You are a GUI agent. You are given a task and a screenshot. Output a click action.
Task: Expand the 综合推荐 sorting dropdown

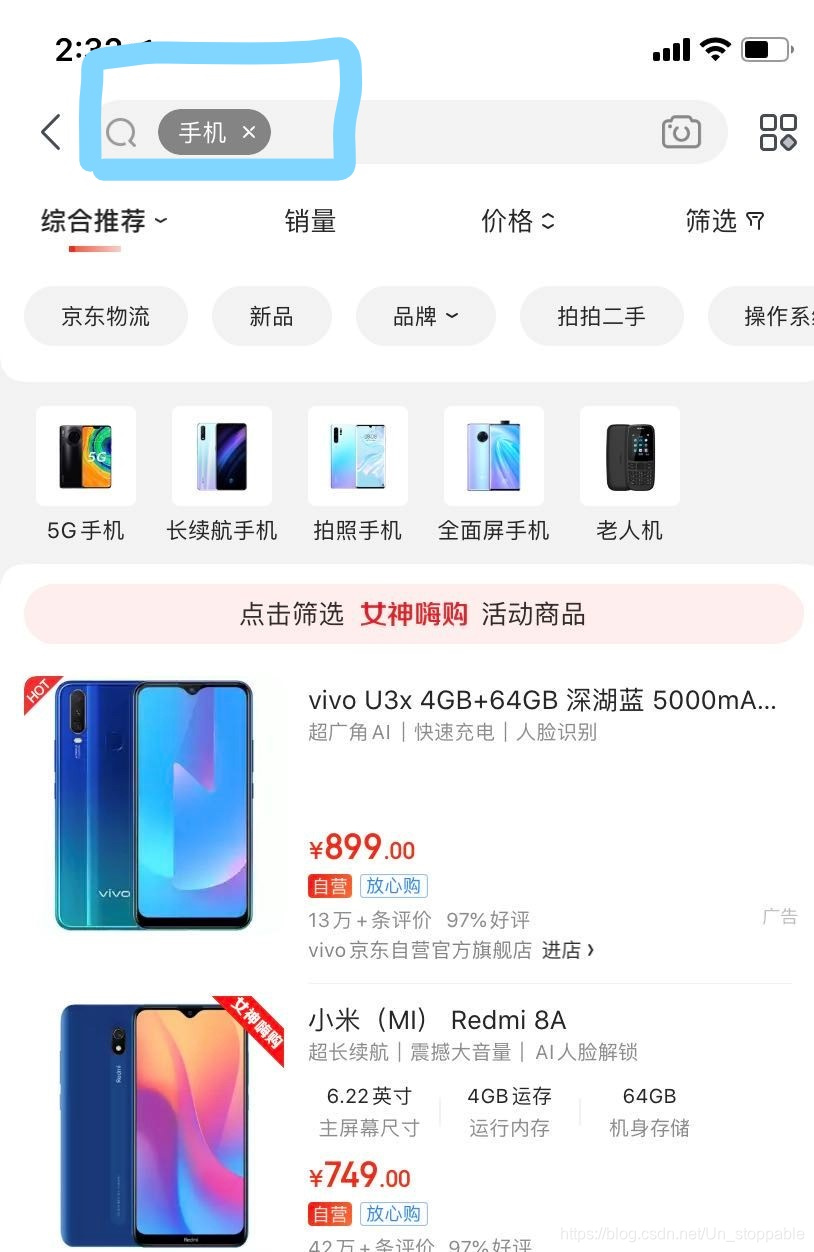104,221
